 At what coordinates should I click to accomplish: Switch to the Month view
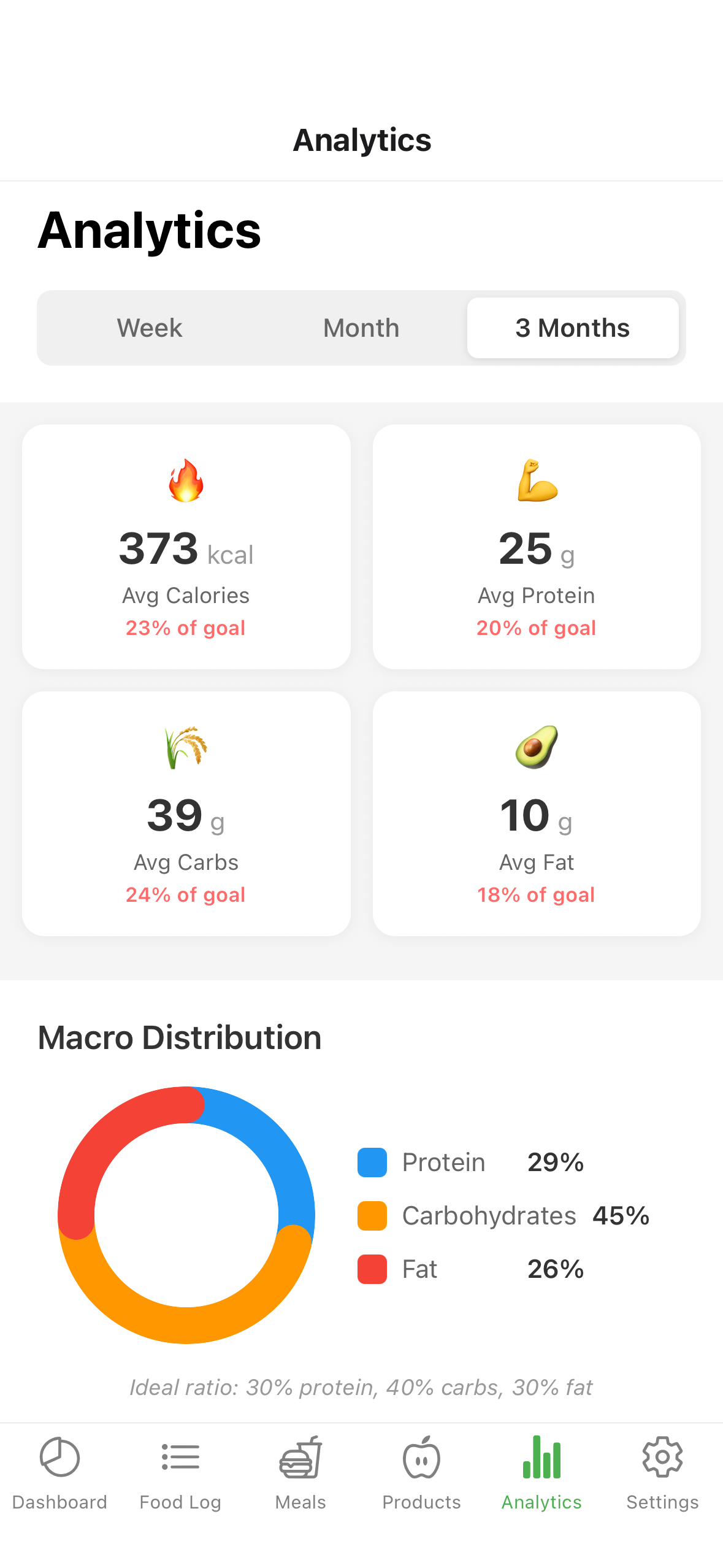(361, 328)
